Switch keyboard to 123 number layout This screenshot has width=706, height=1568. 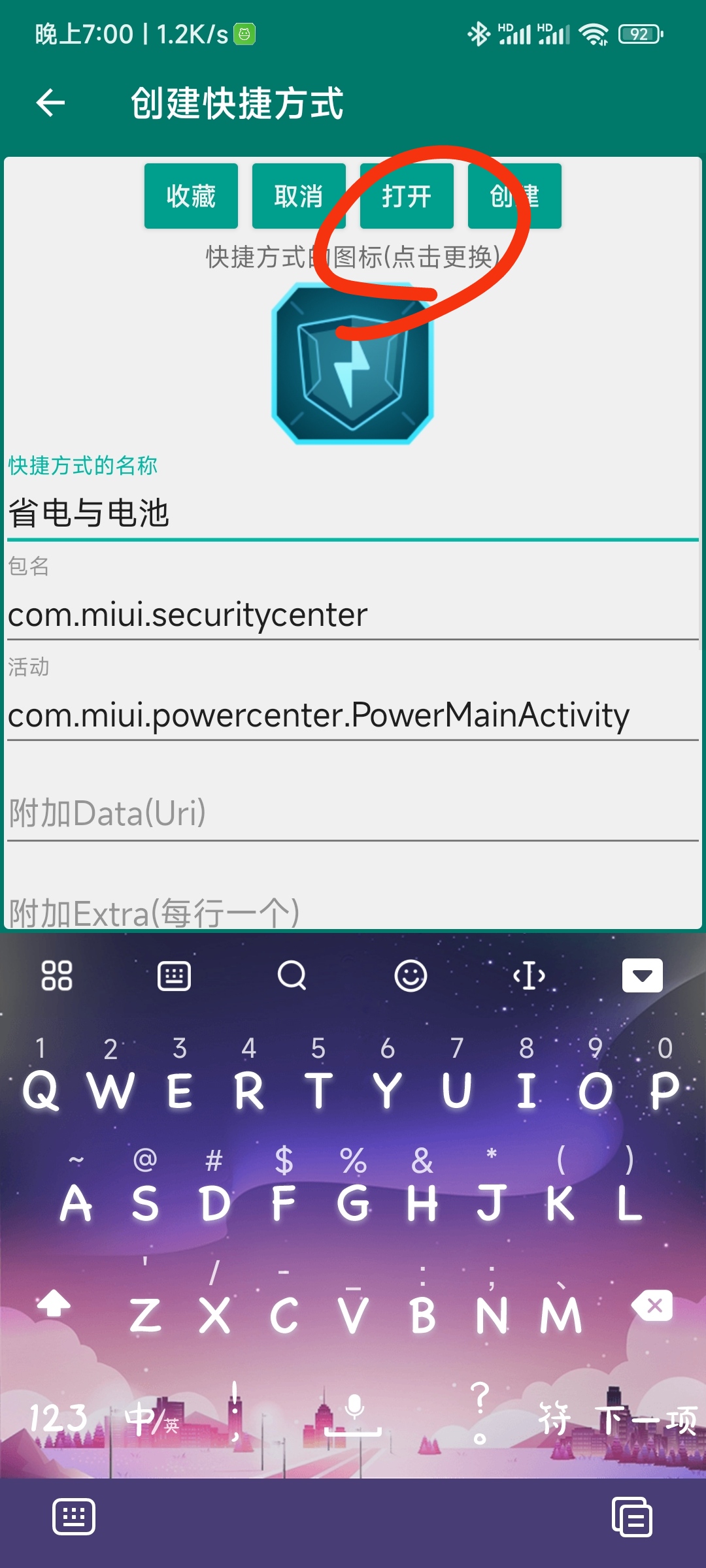coord(59,1418)
